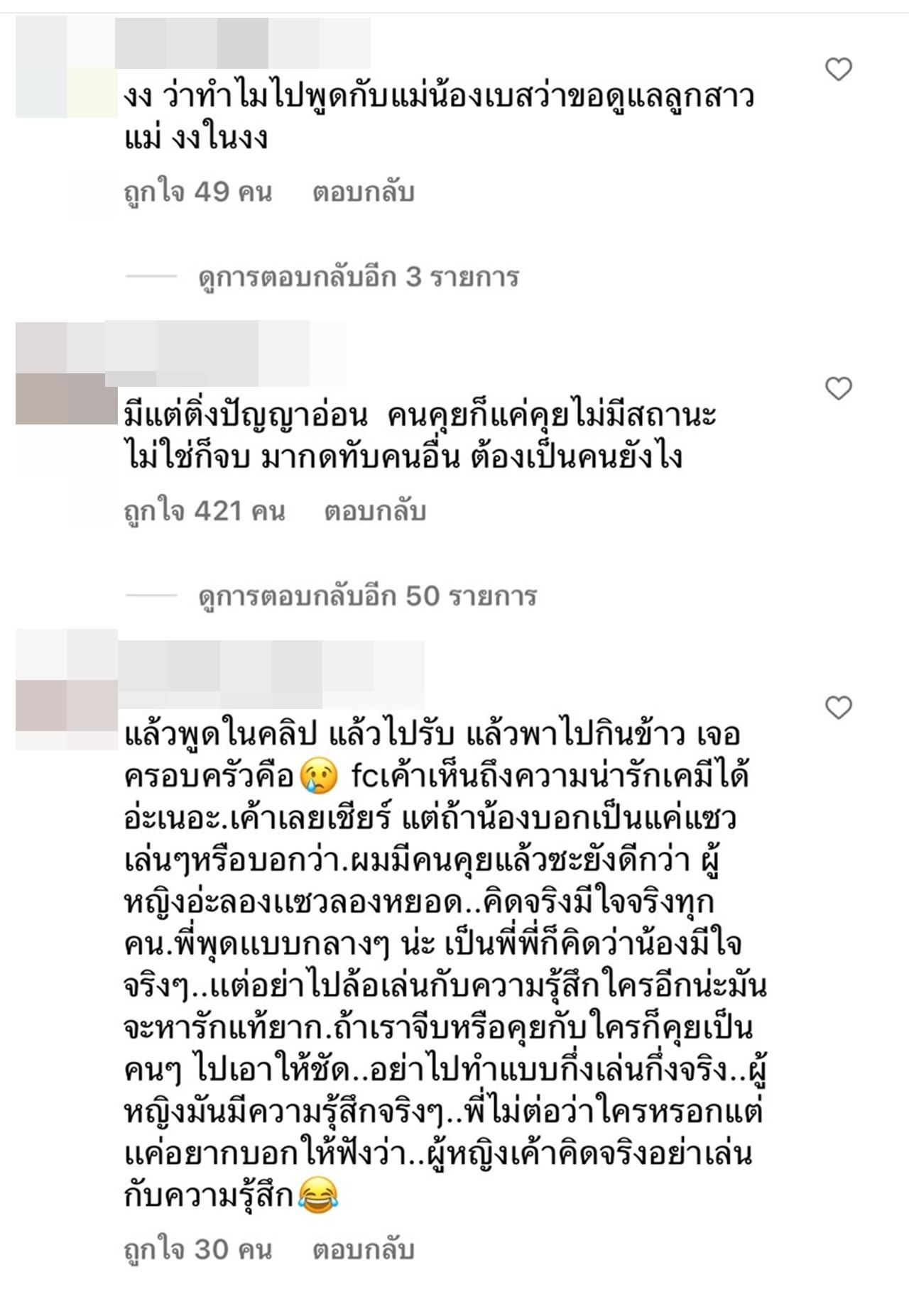Like the long comment with 30 likes
The image size is (909, 1316).
pyautogui.click(x=838, y=708)
